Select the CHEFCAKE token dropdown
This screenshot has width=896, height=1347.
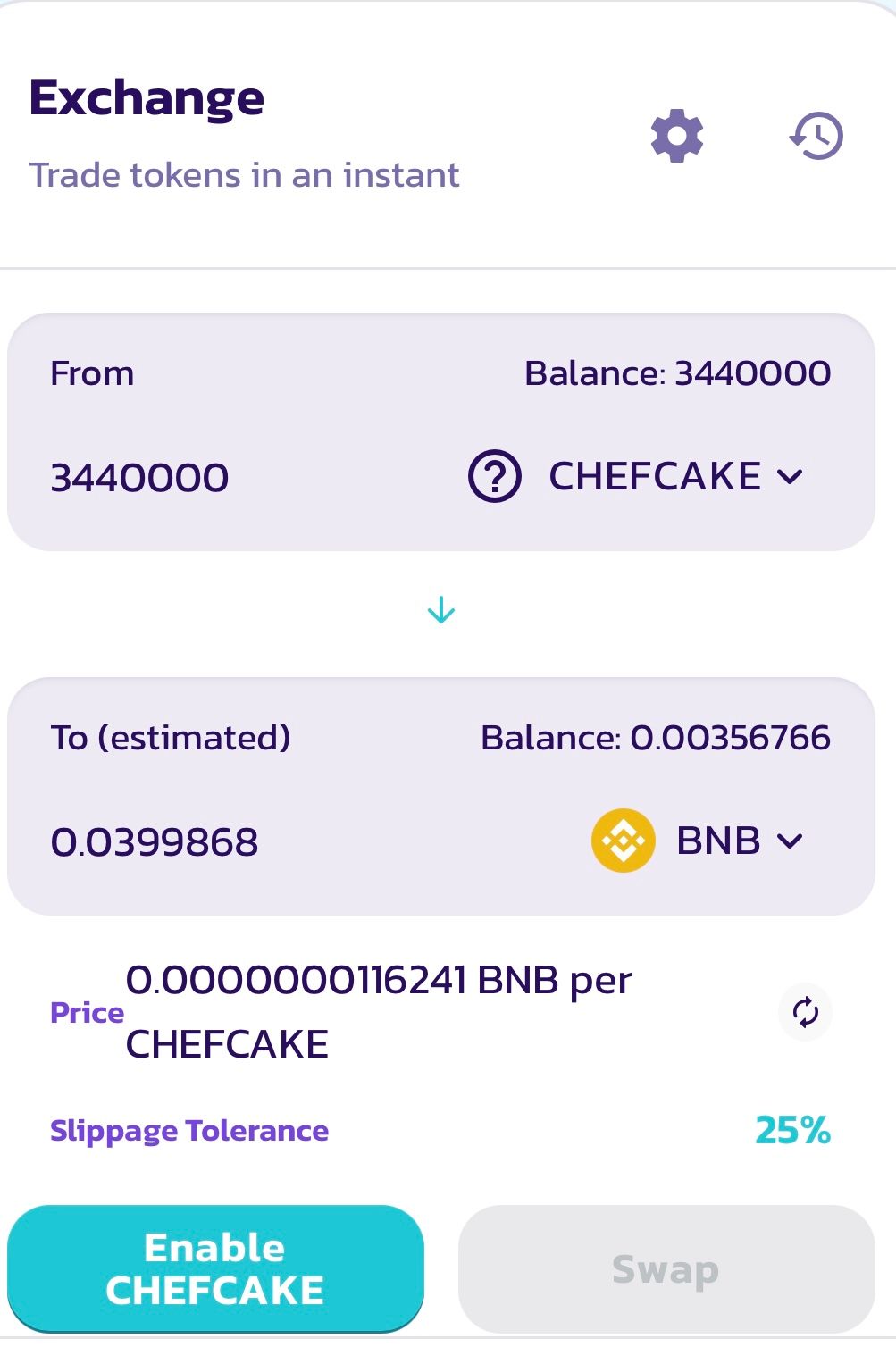coord(636,477)
